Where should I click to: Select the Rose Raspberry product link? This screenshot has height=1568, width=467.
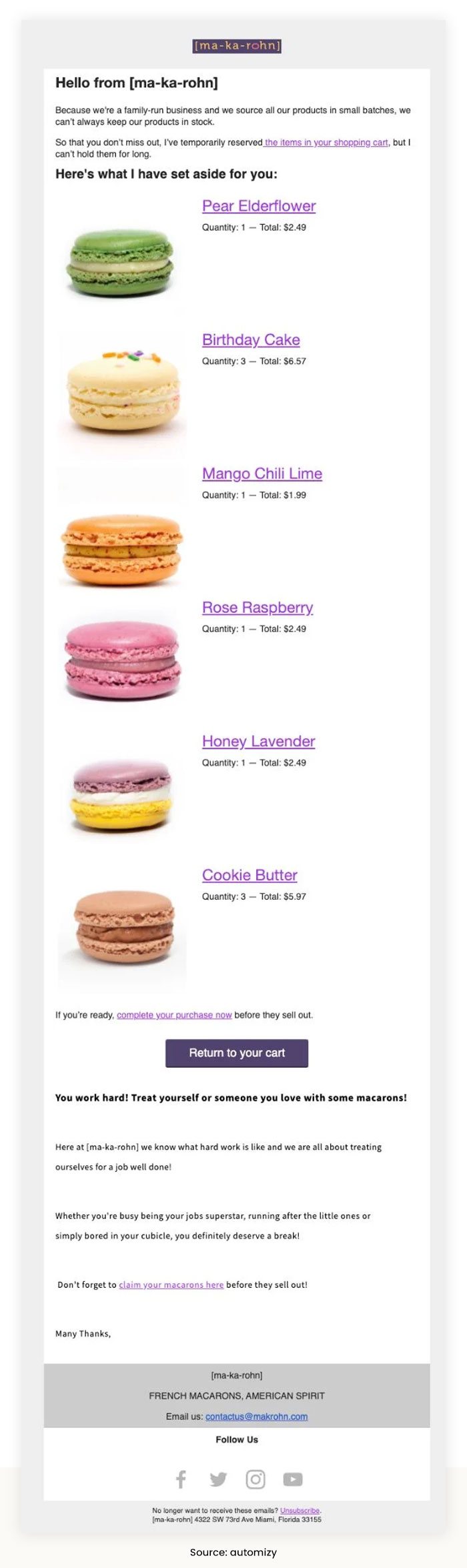coord(258,608)
